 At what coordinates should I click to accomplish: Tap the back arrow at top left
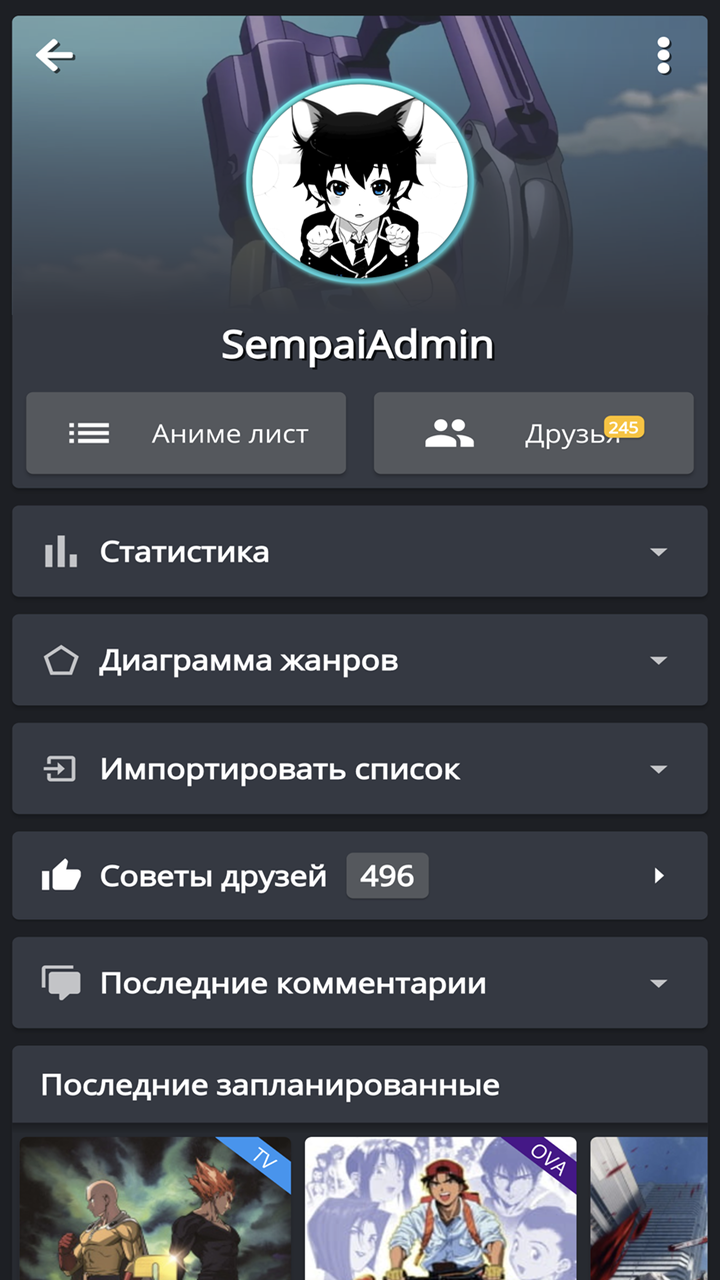(x=55, y=56)
